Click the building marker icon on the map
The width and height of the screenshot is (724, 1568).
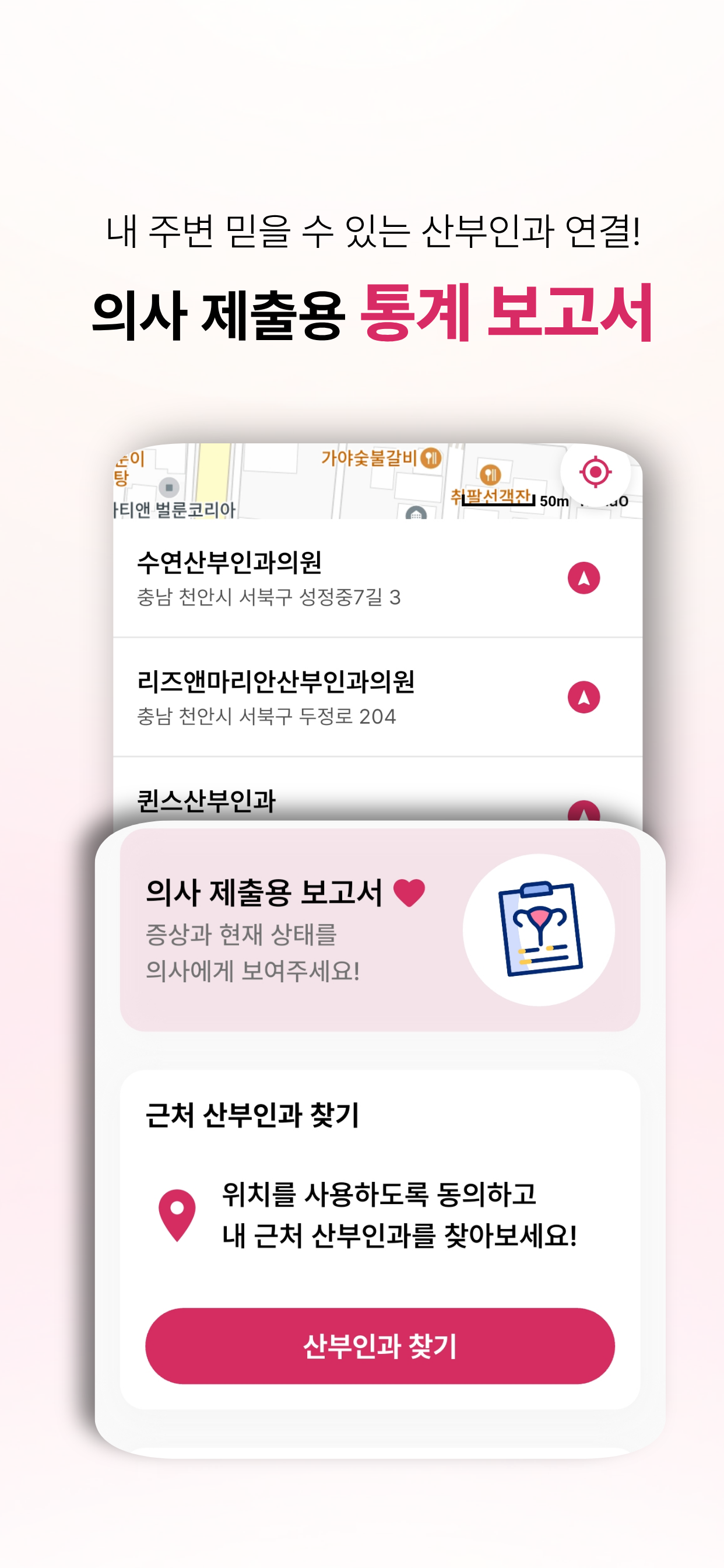coord(416,513)
